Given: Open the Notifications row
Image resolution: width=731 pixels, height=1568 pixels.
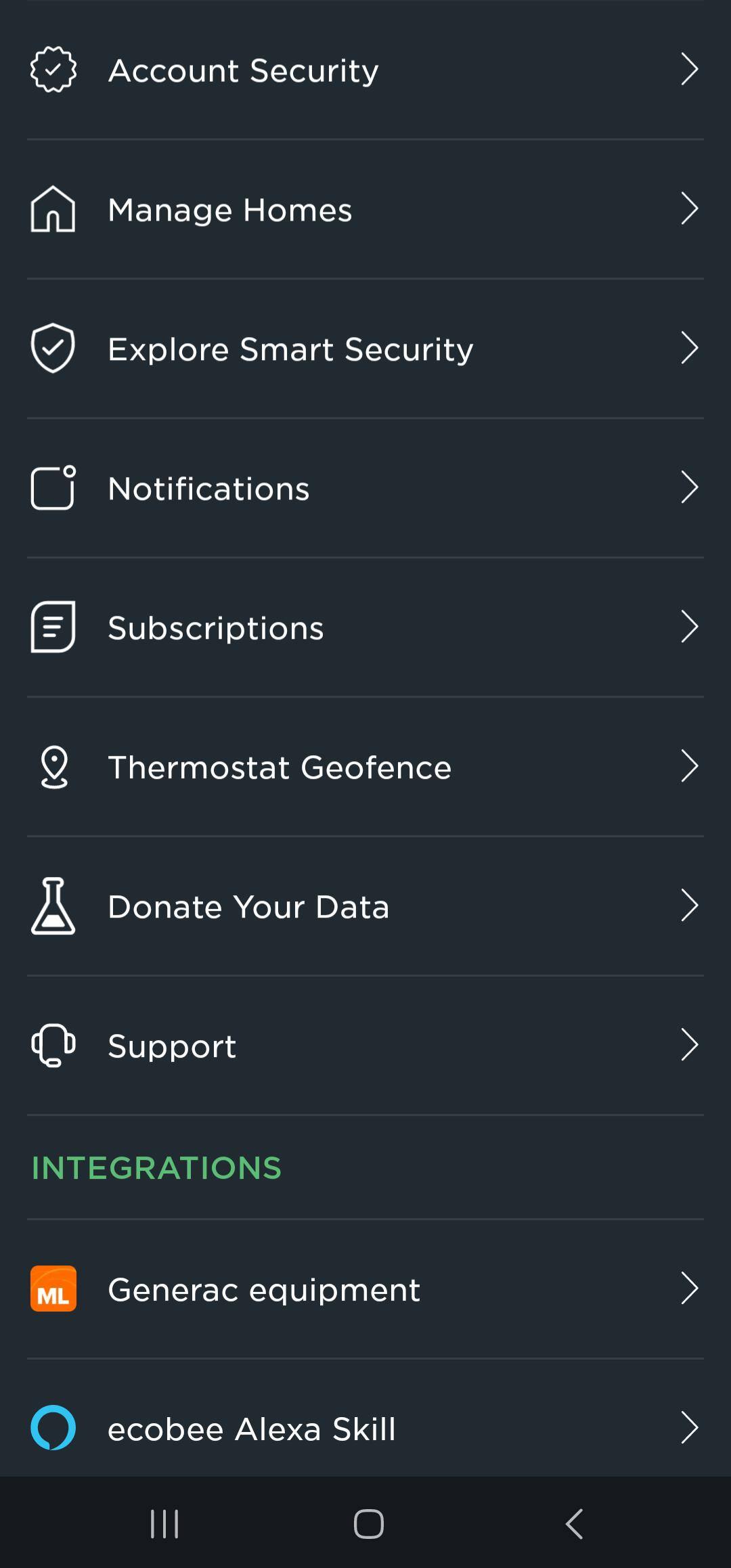Looking at the screenshot, I should point(365,489).
